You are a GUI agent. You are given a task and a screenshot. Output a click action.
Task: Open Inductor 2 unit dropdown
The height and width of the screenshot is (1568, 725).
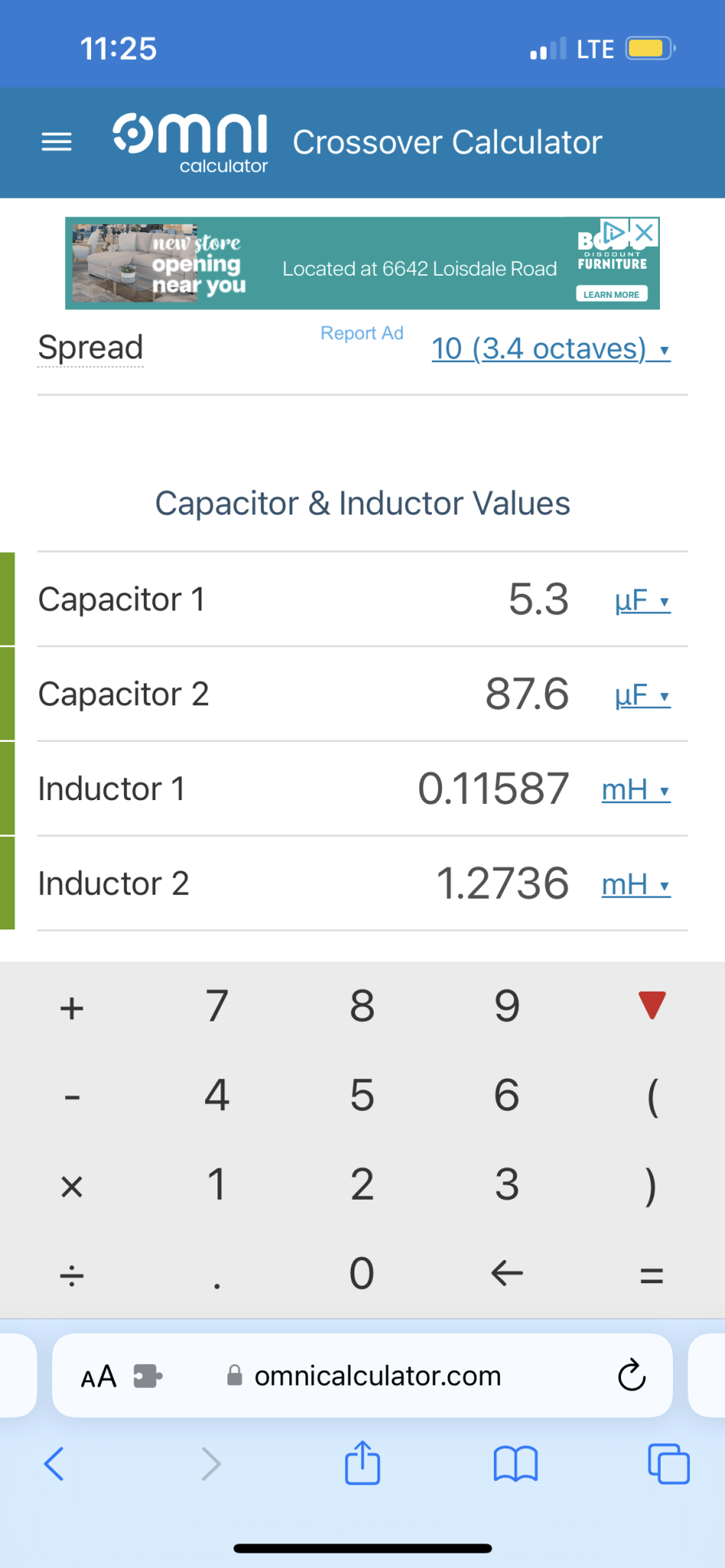[x=636, y=884]
